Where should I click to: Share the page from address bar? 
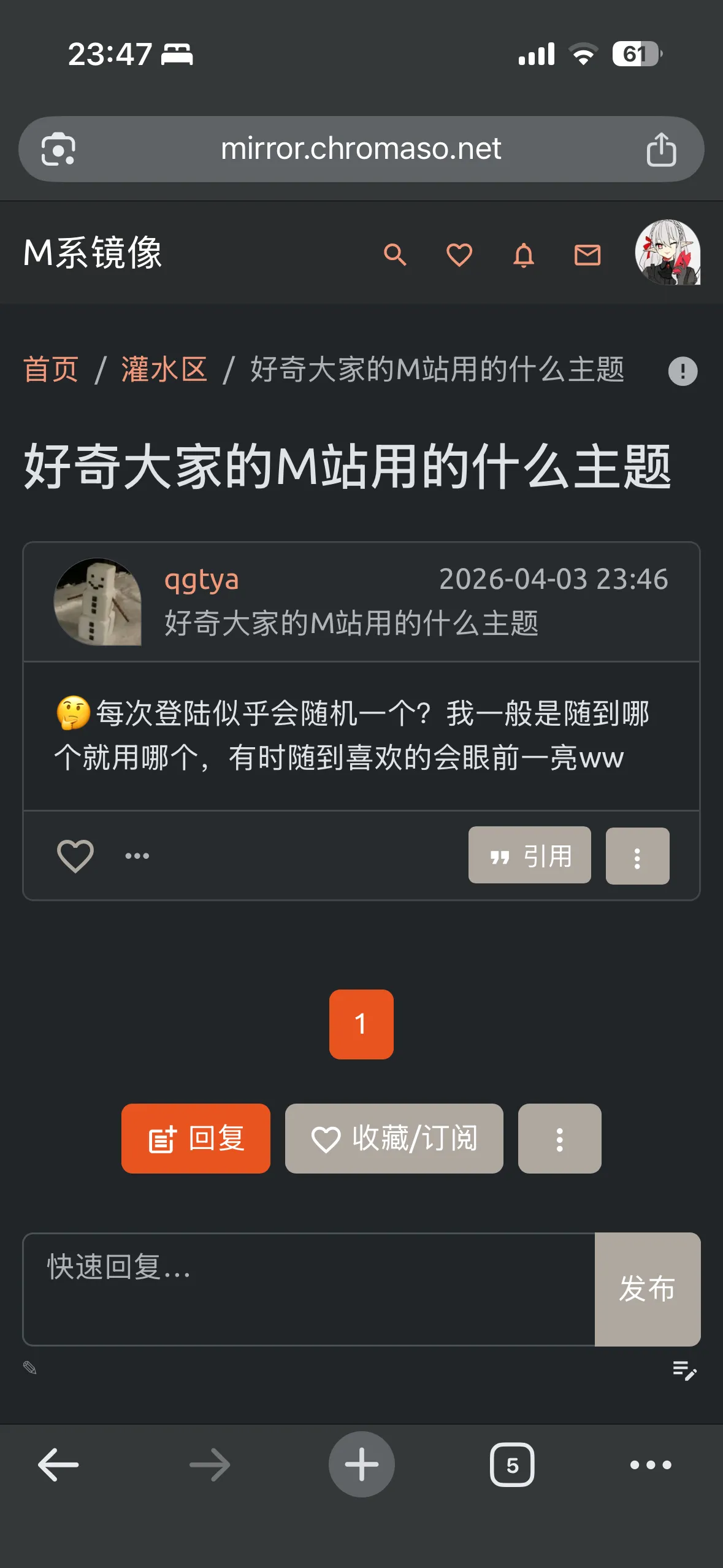(x=661, y=149)
